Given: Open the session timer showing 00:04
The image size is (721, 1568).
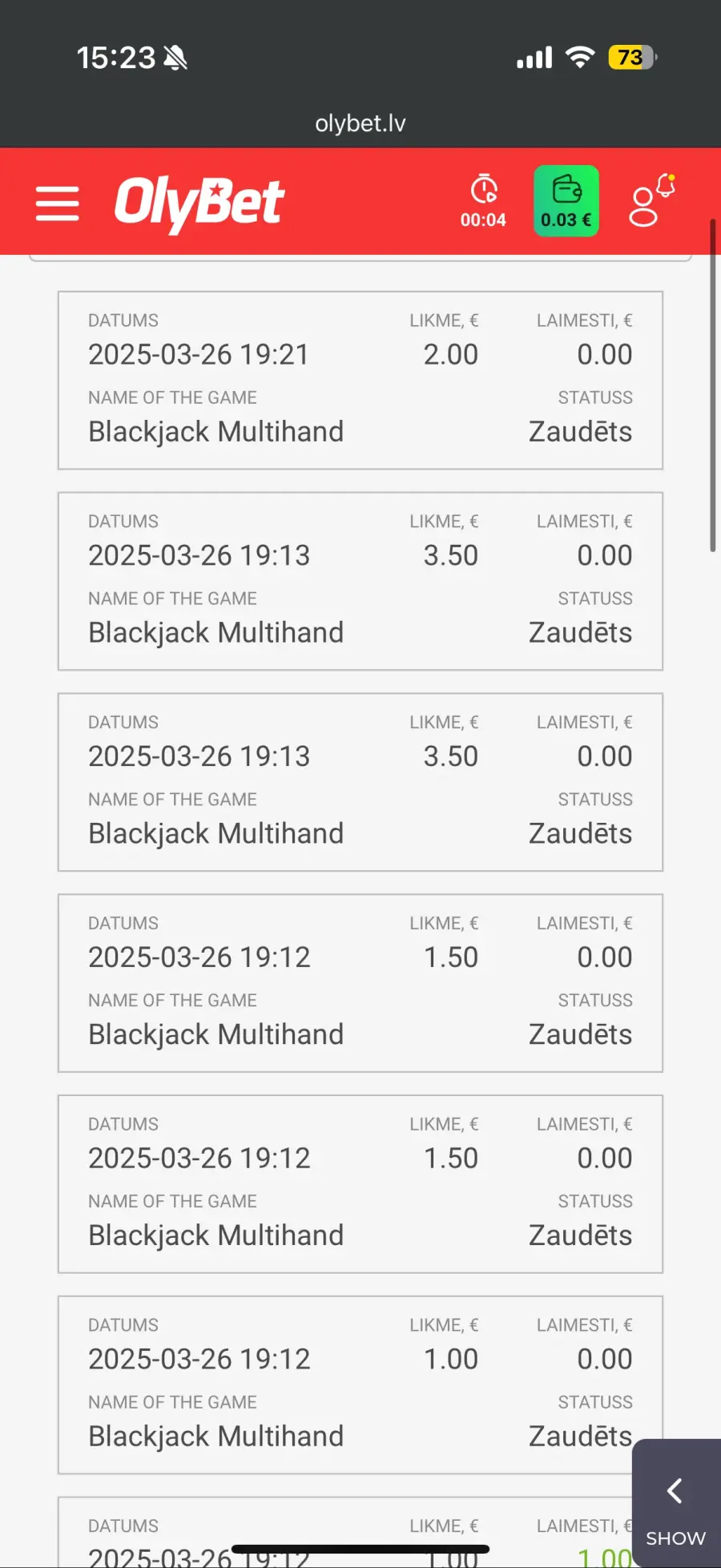Looking at the screenshot, I should point(483,201).
